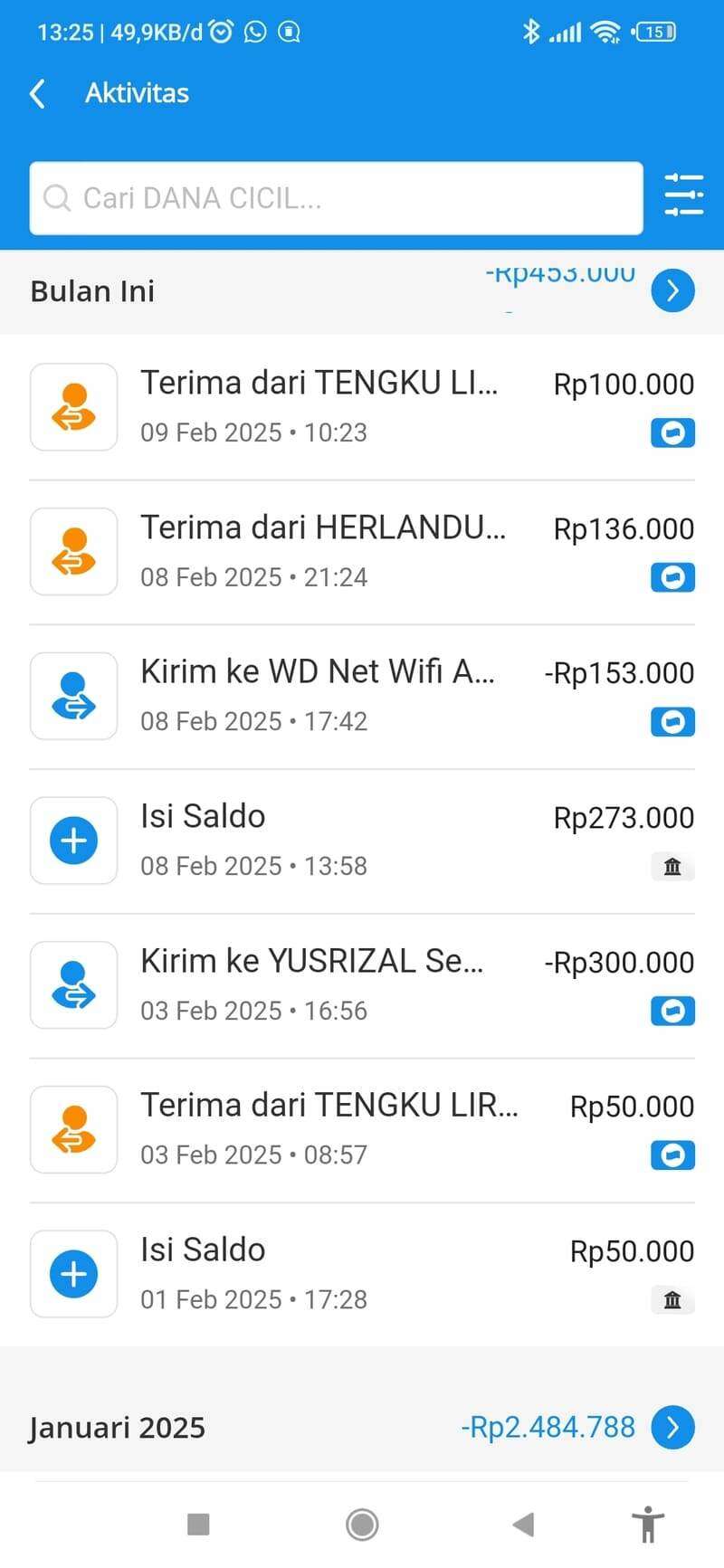Open the transaction filter options
This screenshot has width=724, height=1568.
click(683, 195)
